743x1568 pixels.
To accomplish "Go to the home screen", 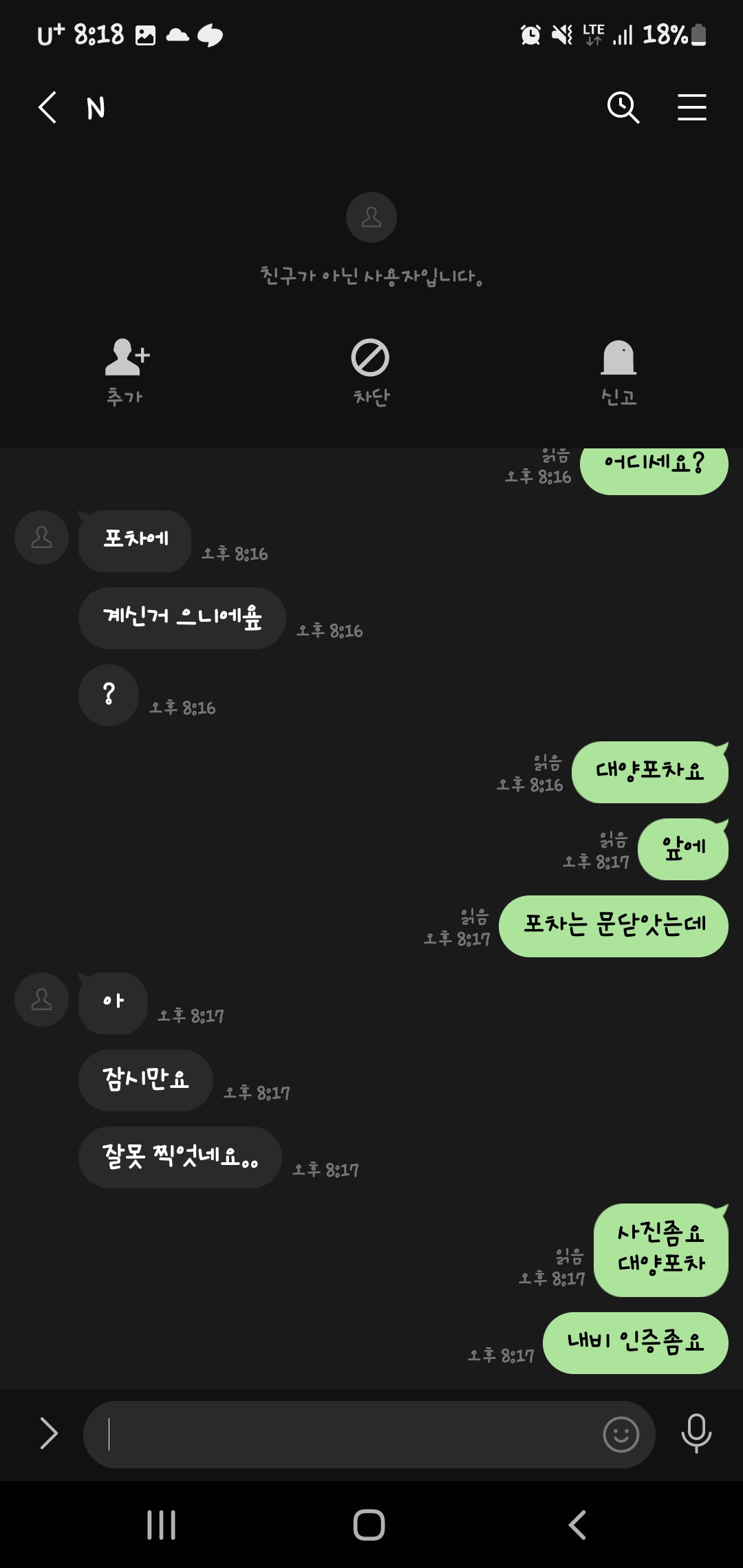I will coord(369,1525).
